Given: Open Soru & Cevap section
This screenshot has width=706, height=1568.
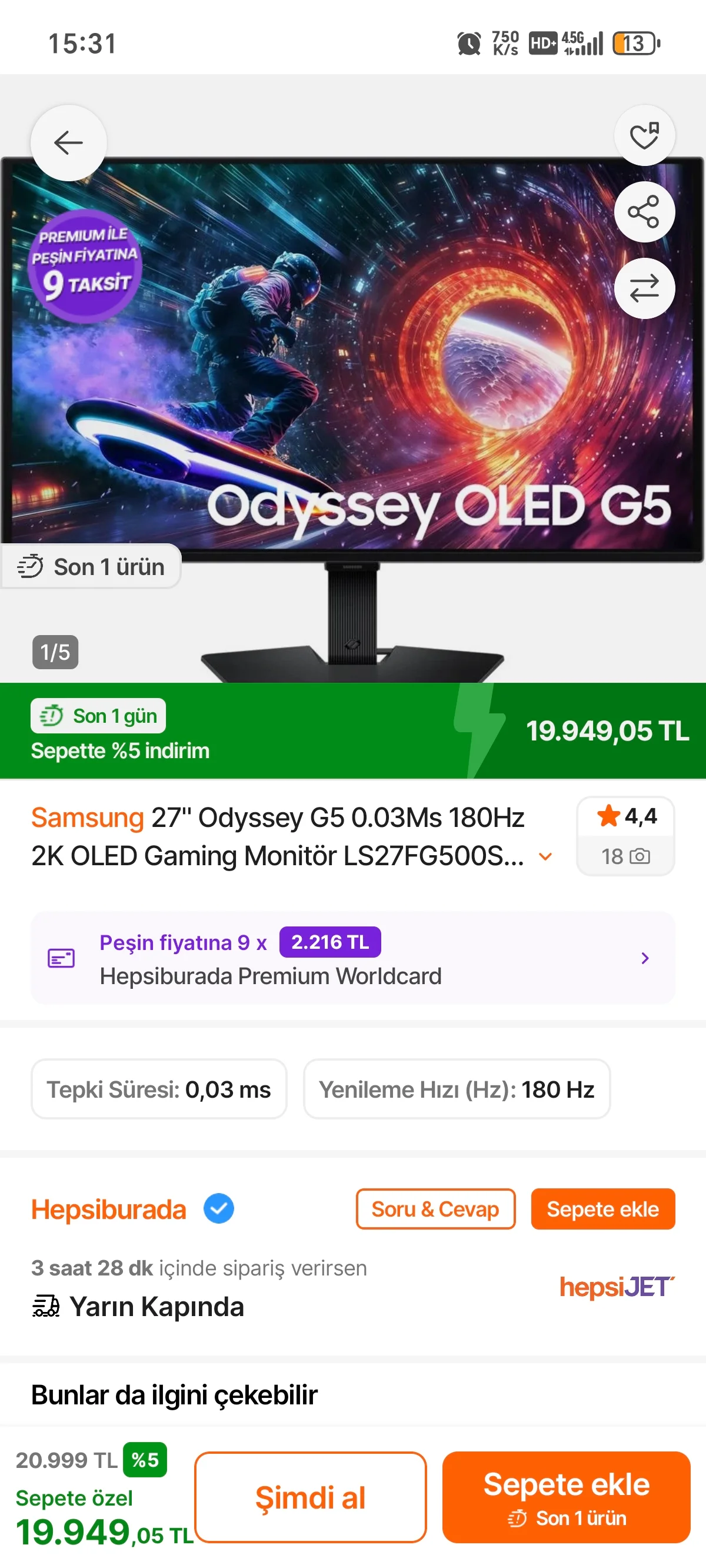Looking at the screenshot, I should pyautogui.click(x=435, y=1209).
